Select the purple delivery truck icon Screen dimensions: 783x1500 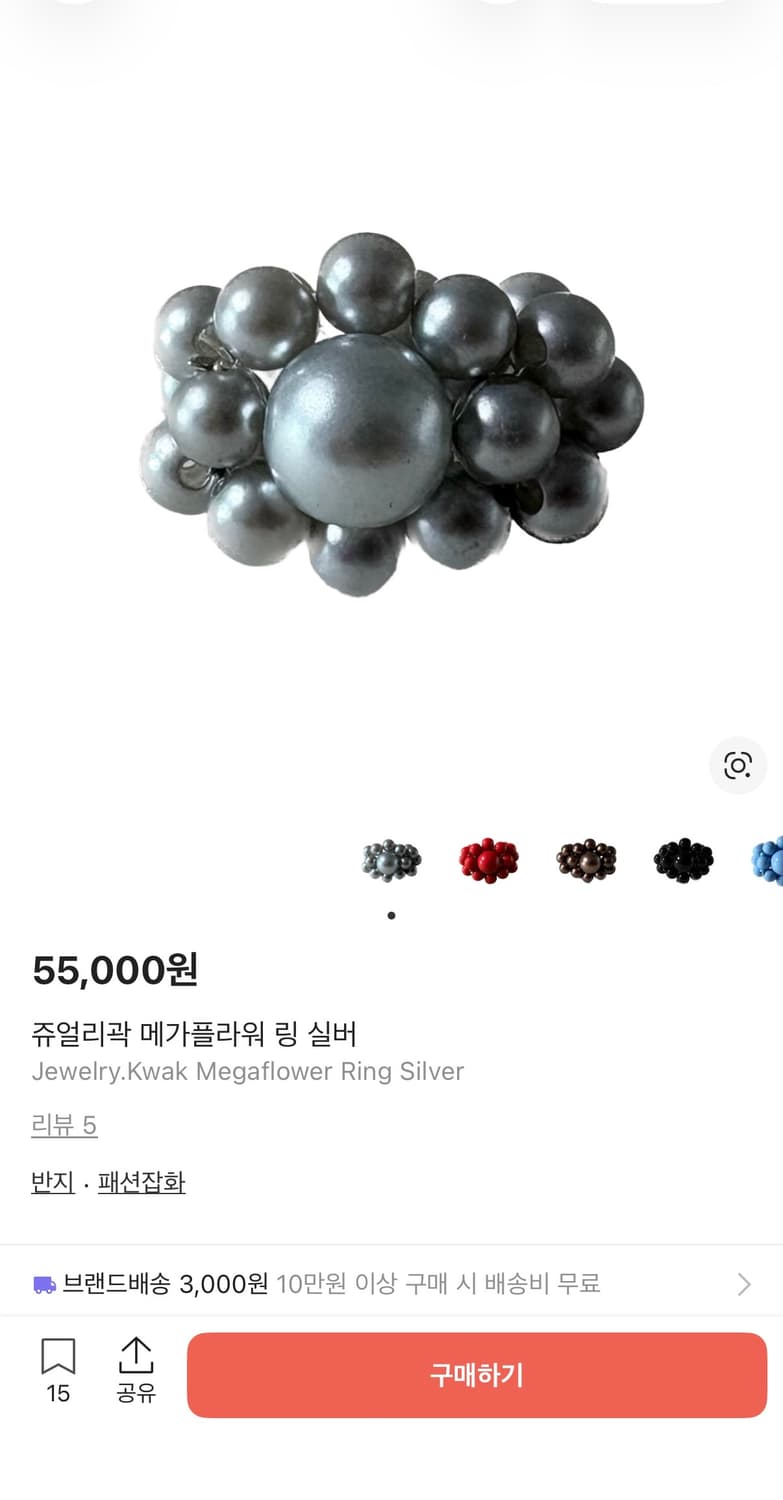click(42, 1286)
